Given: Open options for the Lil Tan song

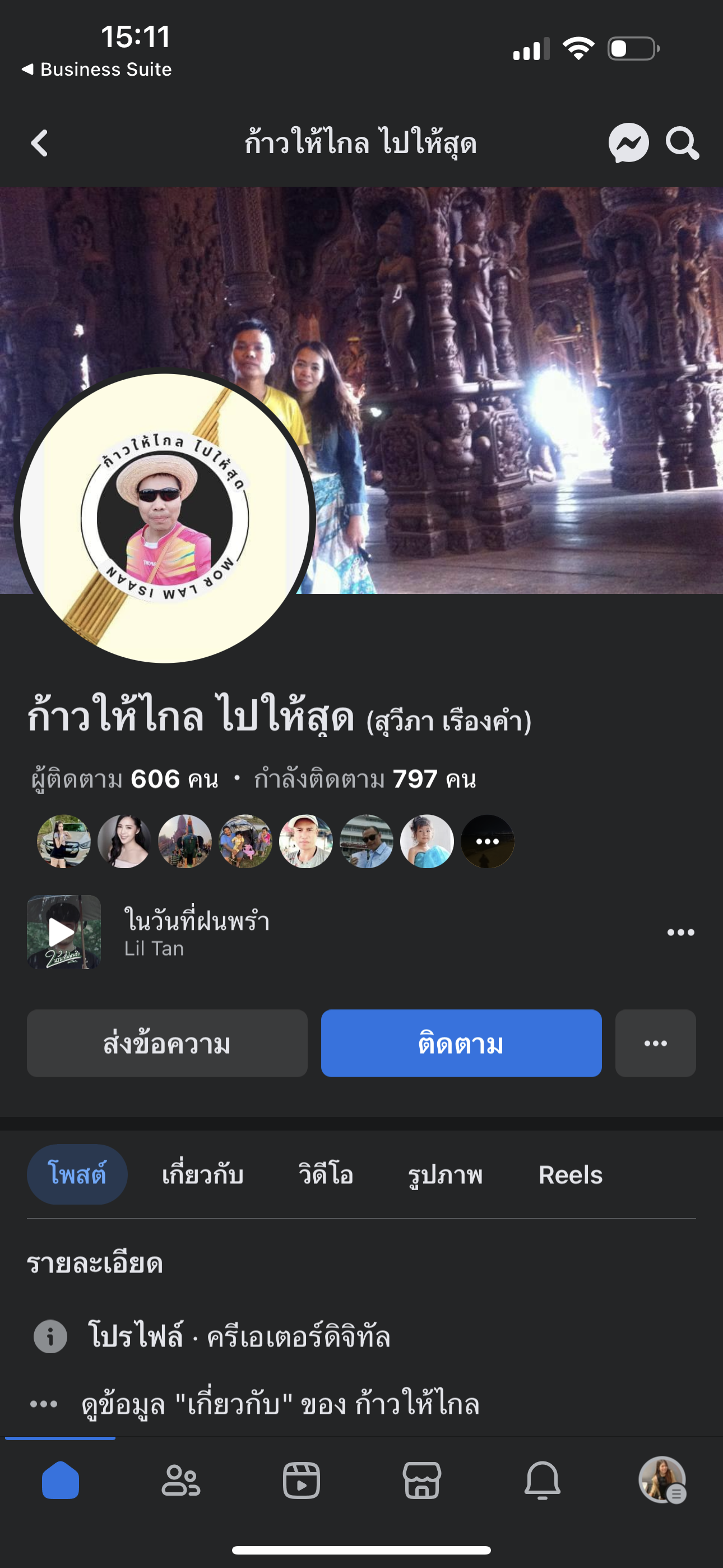Looking at the screenshot, I should coord(680,933).
